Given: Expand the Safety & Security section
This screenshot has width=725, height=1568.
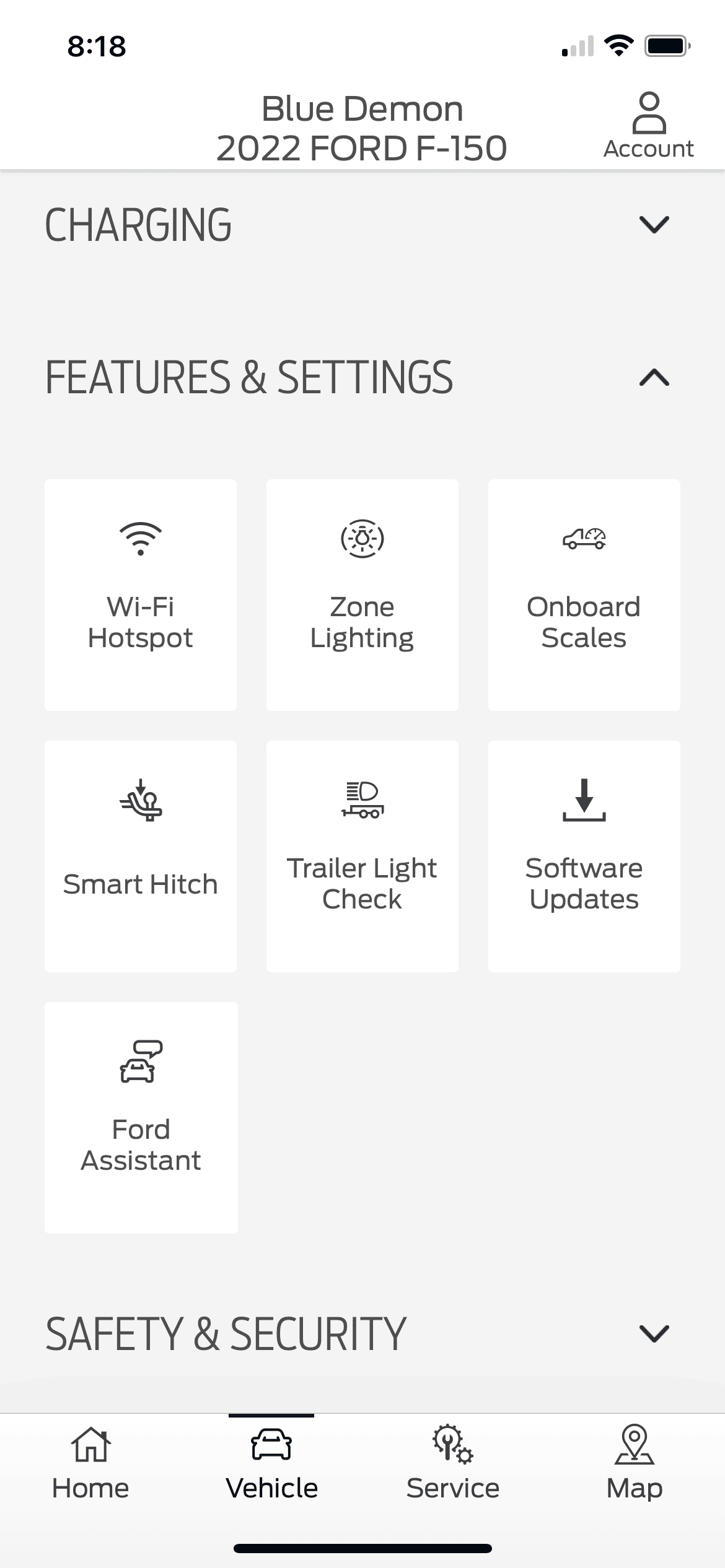Looking at the screenshot, I should click(x=654, y=1333).
